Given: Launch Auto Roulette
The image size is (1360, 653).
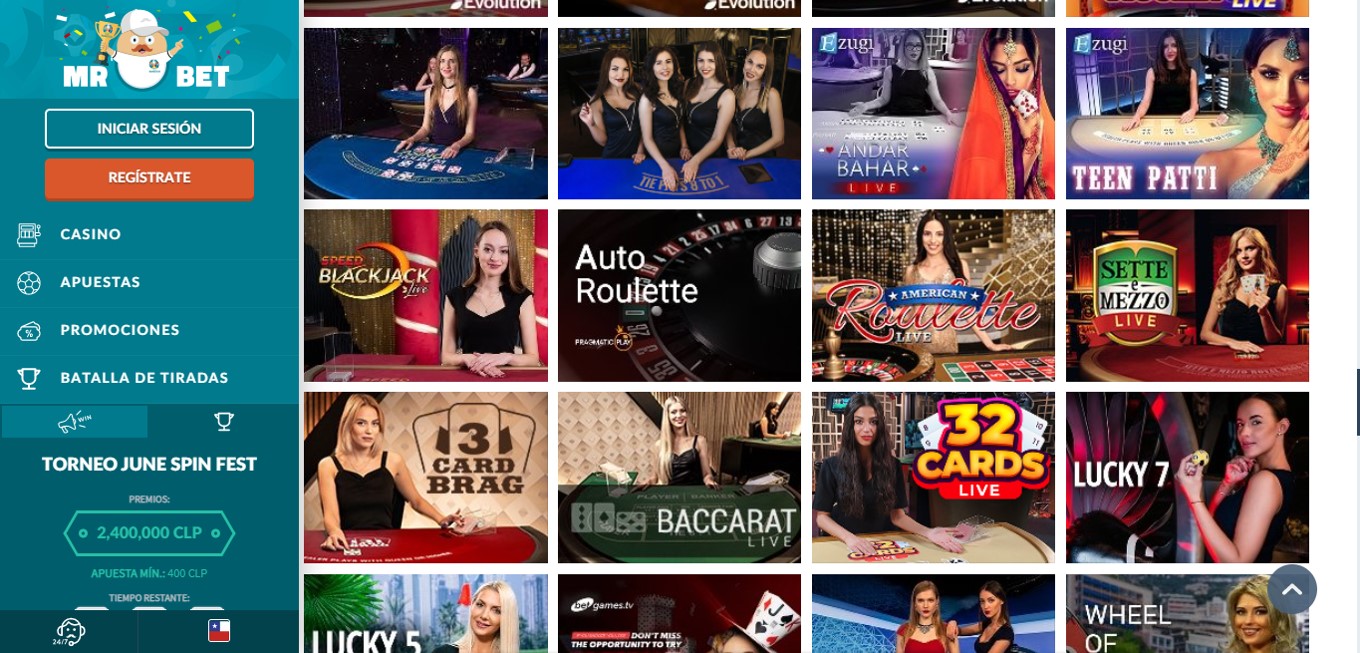Looking at the screenshot, I should 679,296.
